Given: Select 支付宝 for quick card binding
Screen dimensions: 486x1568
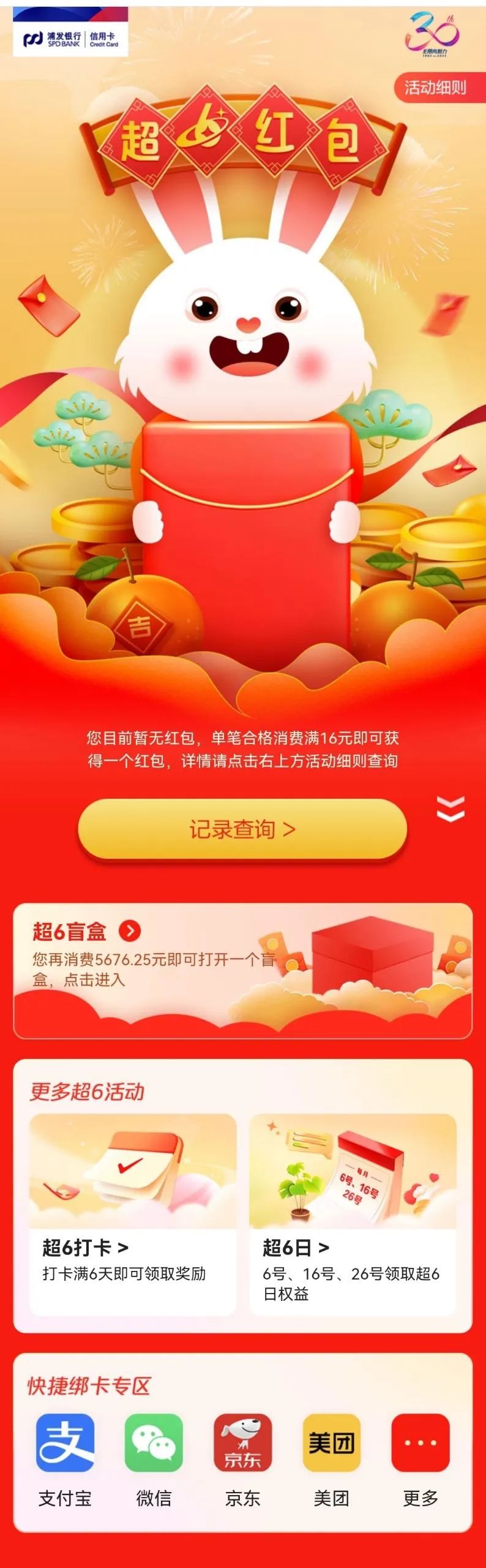Looking at the screenshot, I should coord(65,1442).
